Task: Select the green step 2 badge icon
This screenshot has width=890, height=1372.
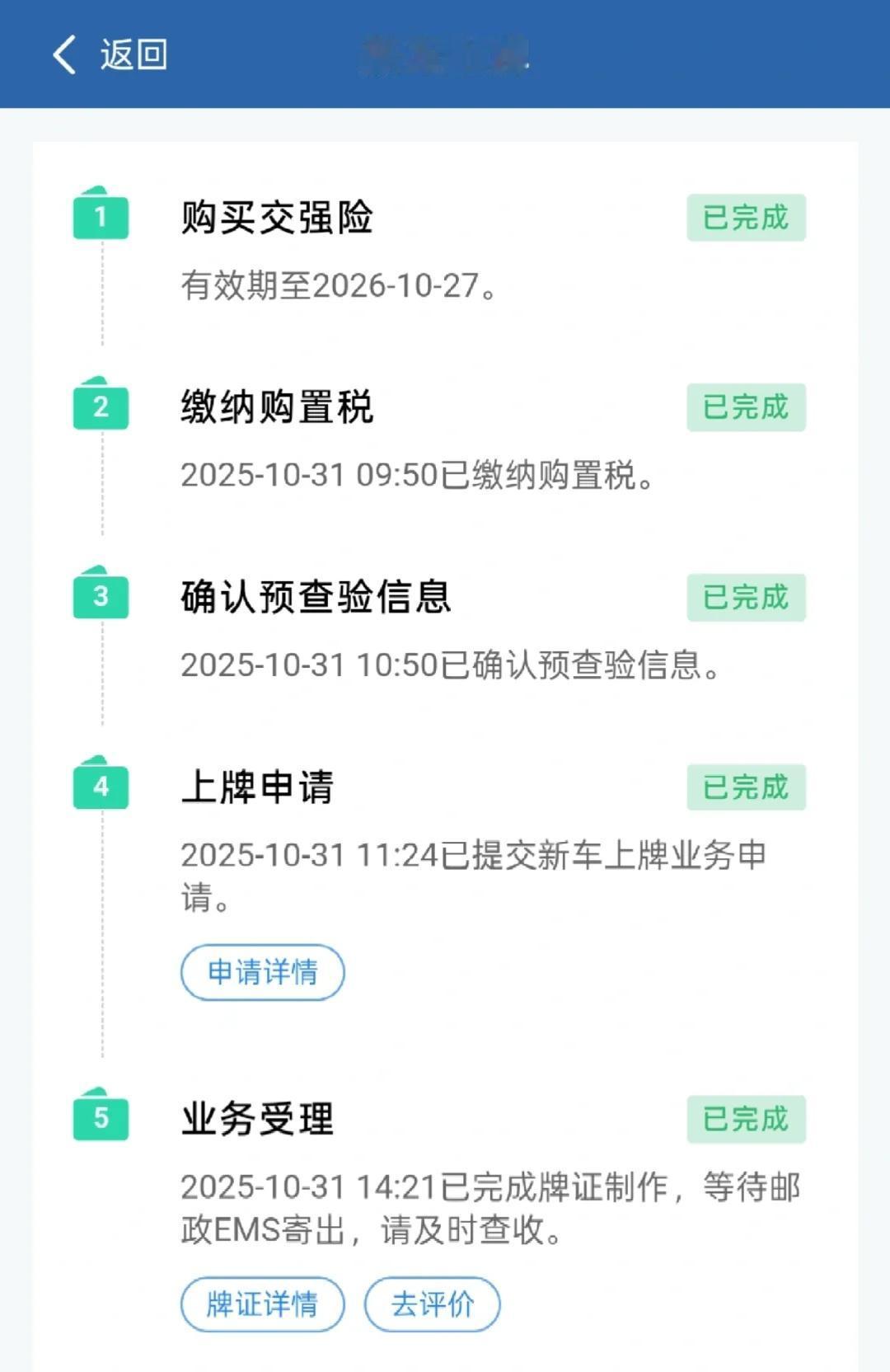Action: point(101,406)
